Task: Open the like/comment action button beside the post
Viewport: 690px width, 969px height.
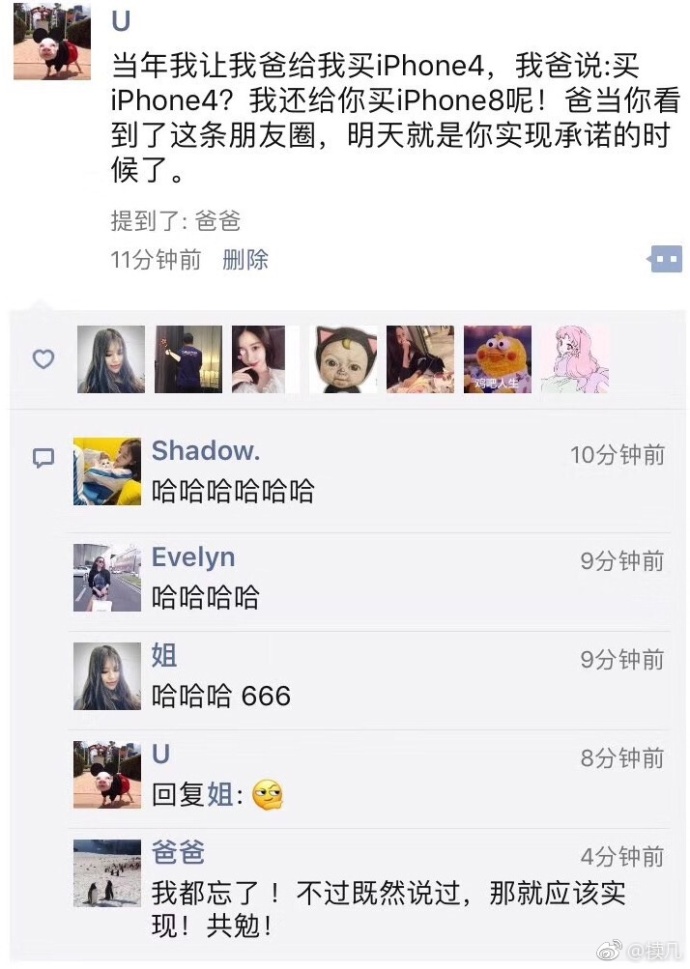Action: click(x=665, y=259)
